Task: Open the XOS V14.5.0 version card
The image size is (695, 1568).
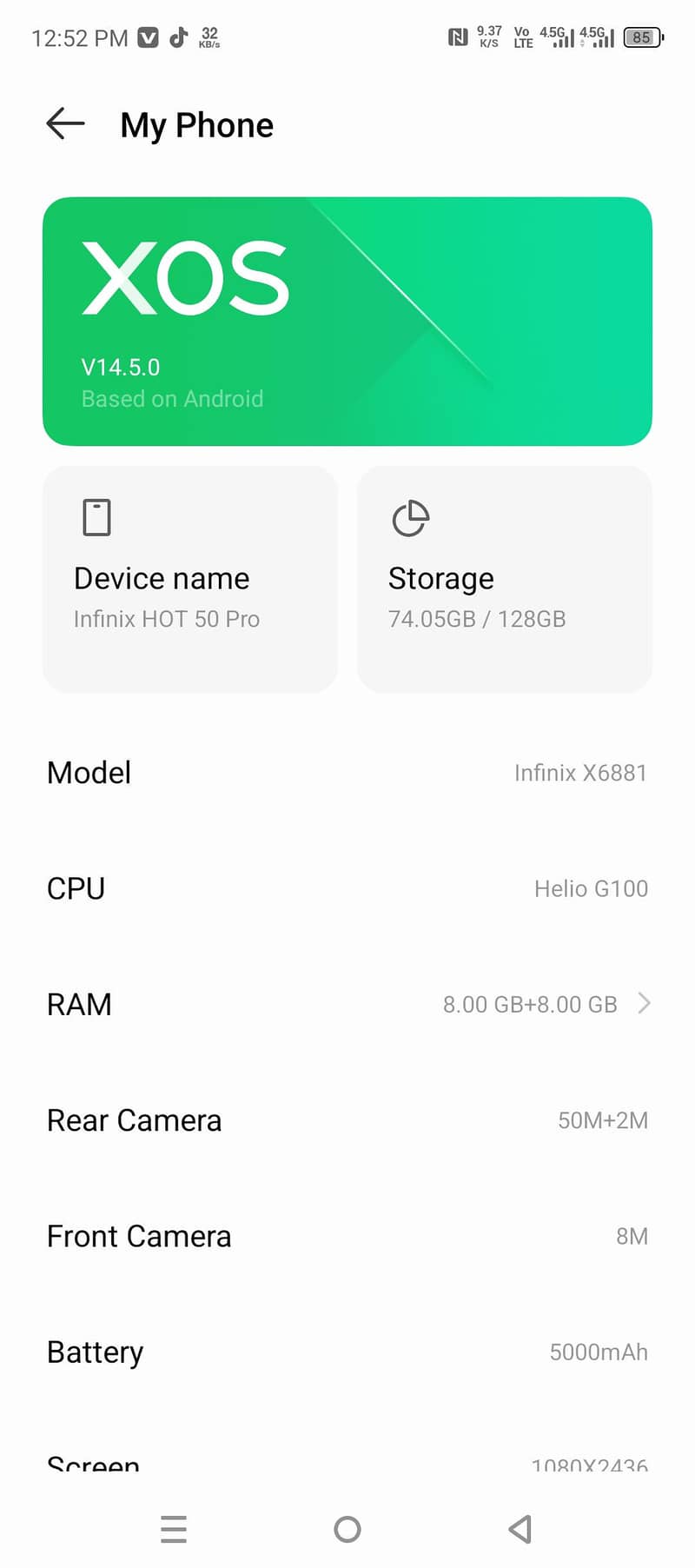Action: pos(347,321)
